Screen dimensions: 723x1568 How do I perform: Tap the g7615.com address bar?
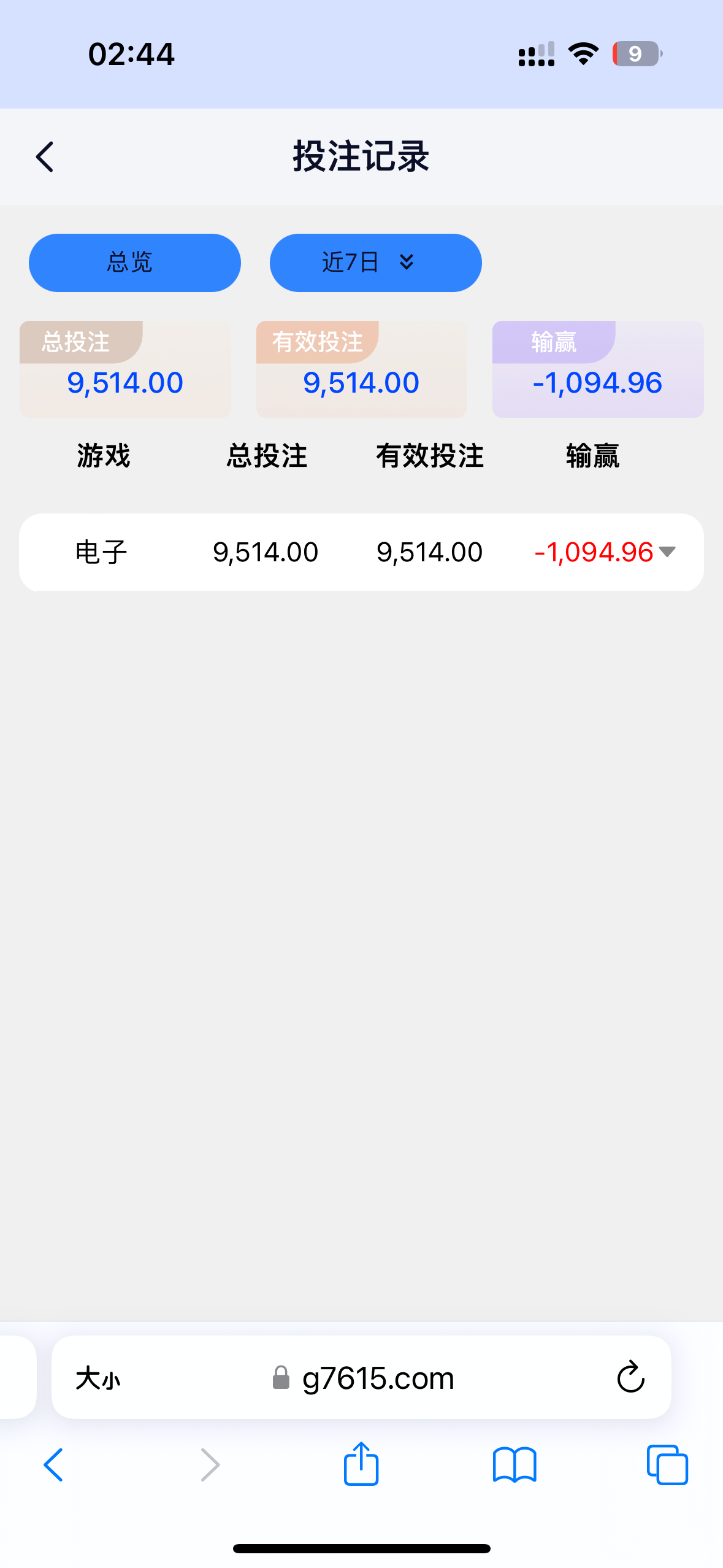click(x=377, y=1379)
